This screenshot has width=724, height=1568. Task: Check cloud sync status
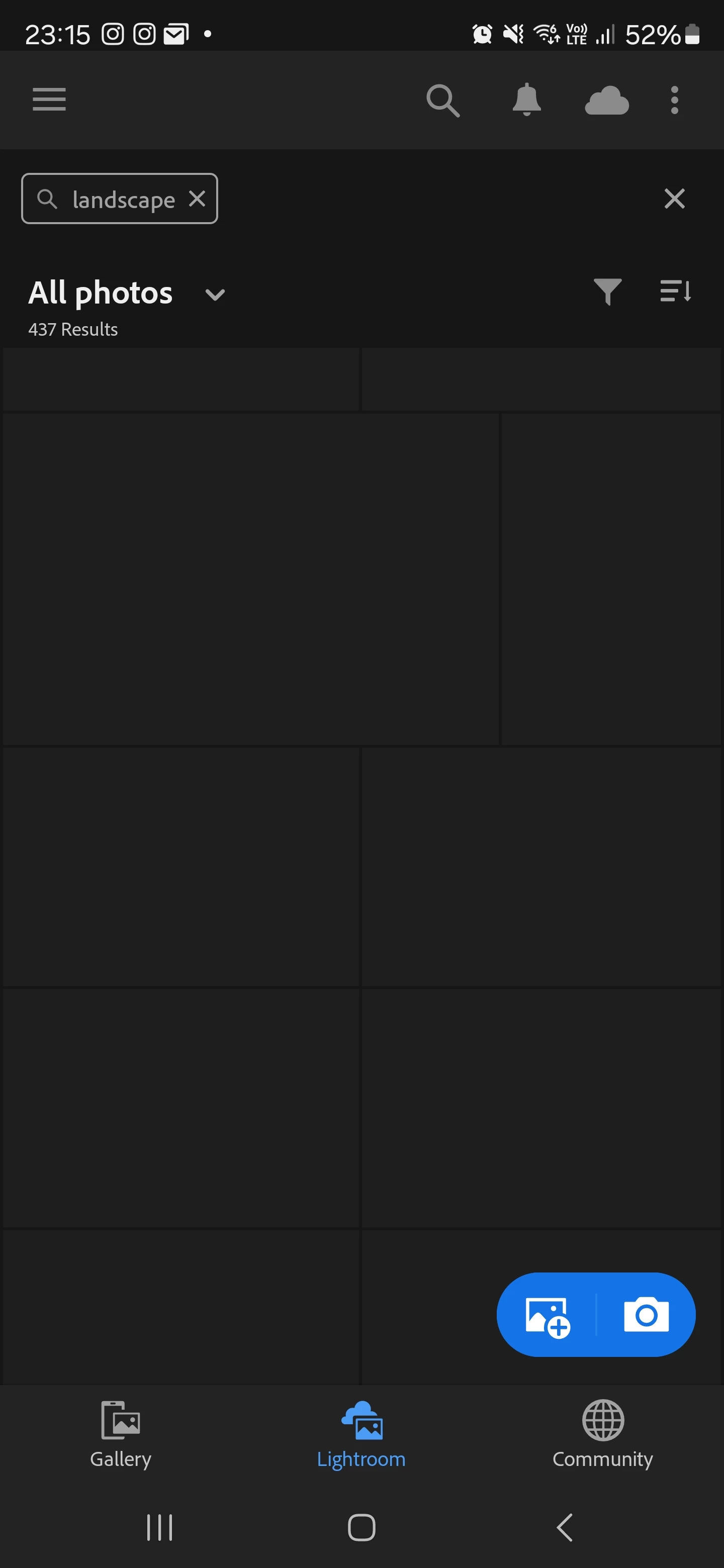(606, 101)
